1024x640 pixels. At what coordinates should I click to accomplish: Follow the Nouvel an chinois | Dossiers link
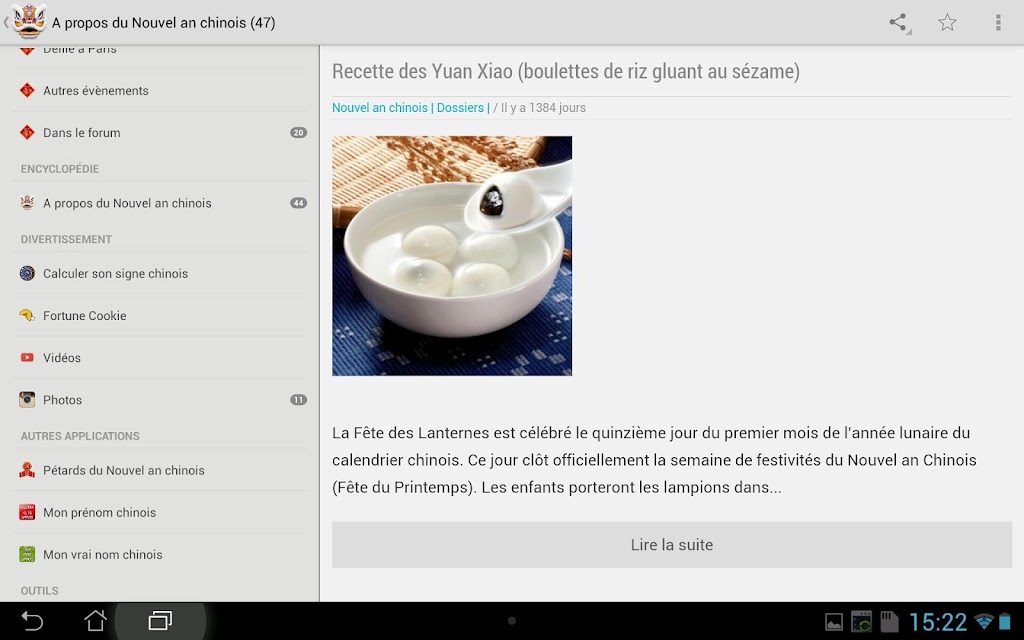point(411,108)
